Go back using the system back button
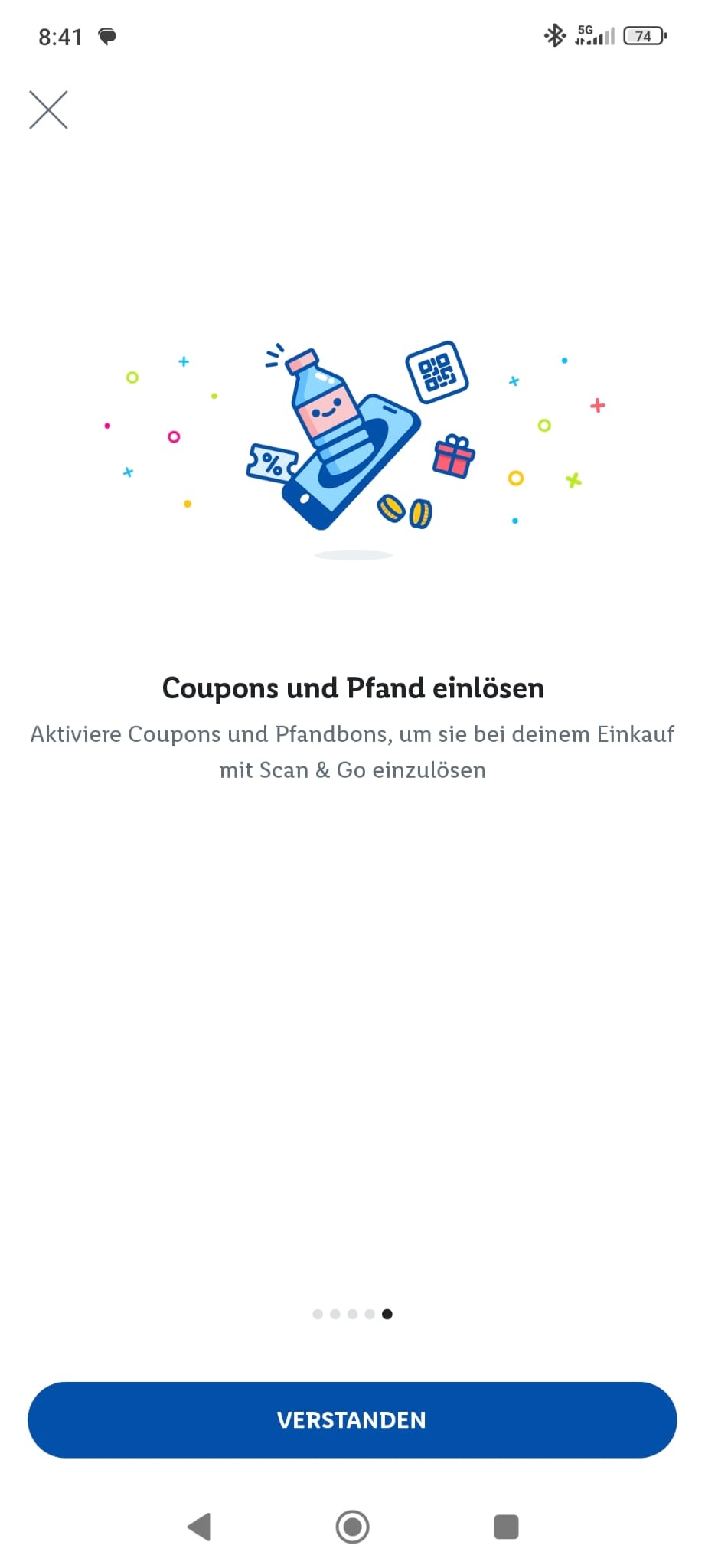Viewport: 705px width, 1568px height. pyautogui.click(x=199, y=1527)
